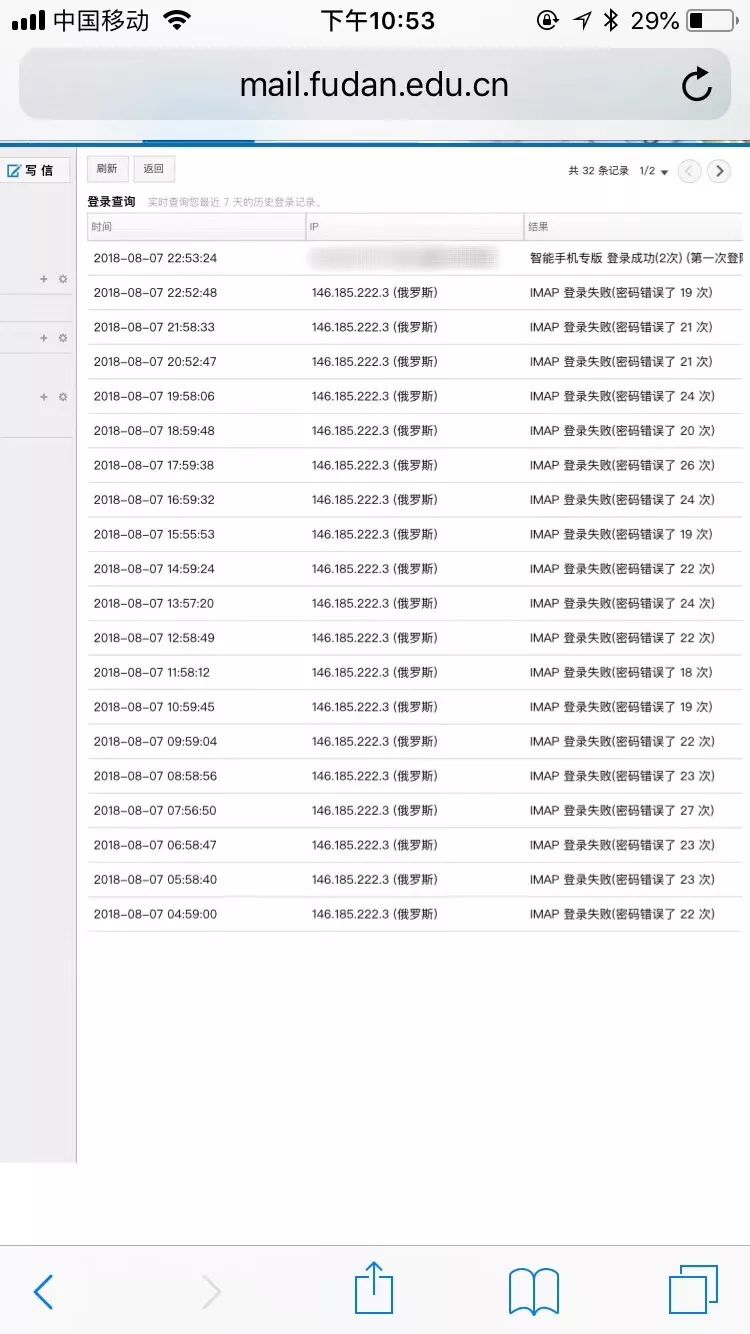The width and height of the screenshot is (750, 1334).
Task: Click the bottom gear icon in the sidebar
Action: pyautogui.click(x=62, y=396)
